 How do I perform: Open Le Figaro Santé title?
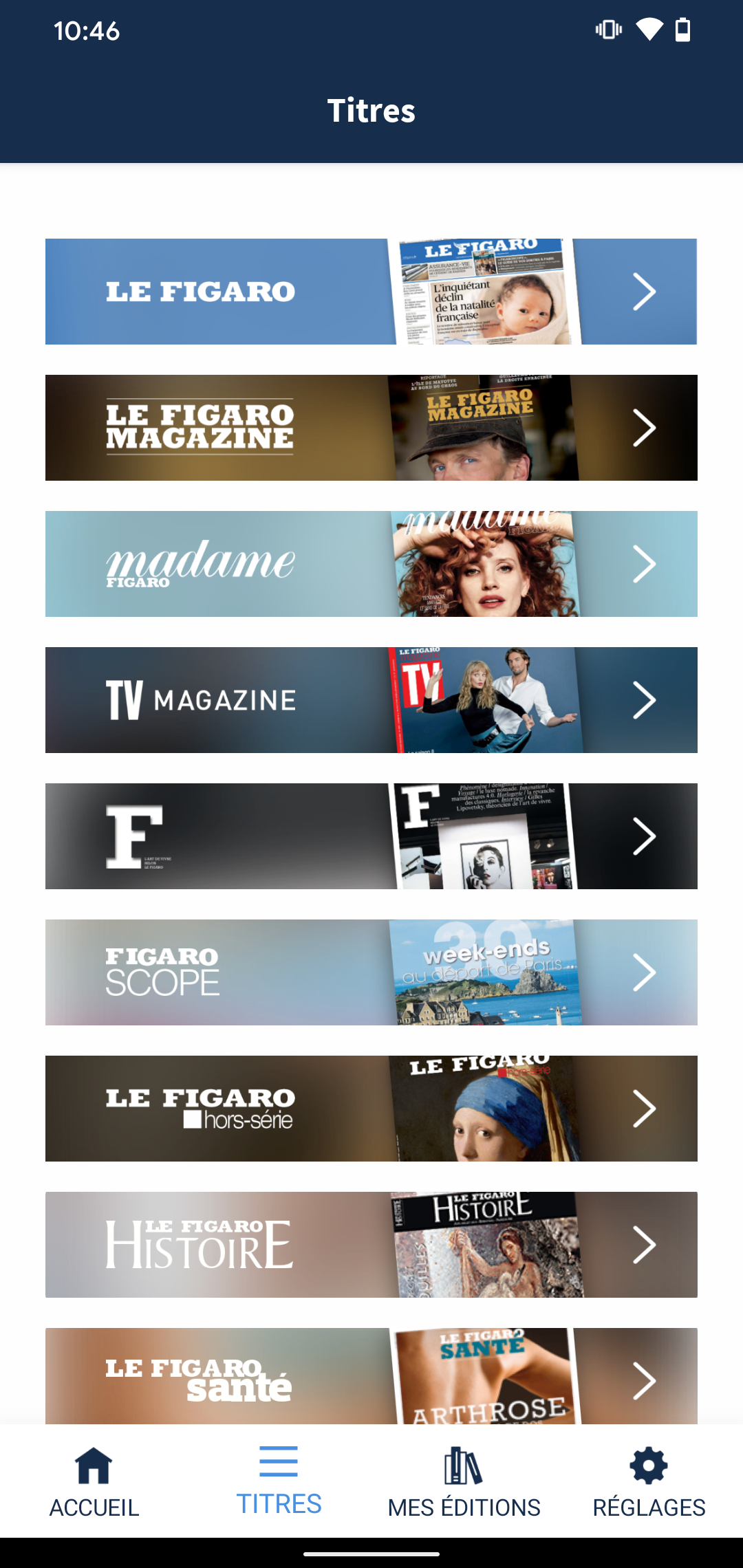371,1375
